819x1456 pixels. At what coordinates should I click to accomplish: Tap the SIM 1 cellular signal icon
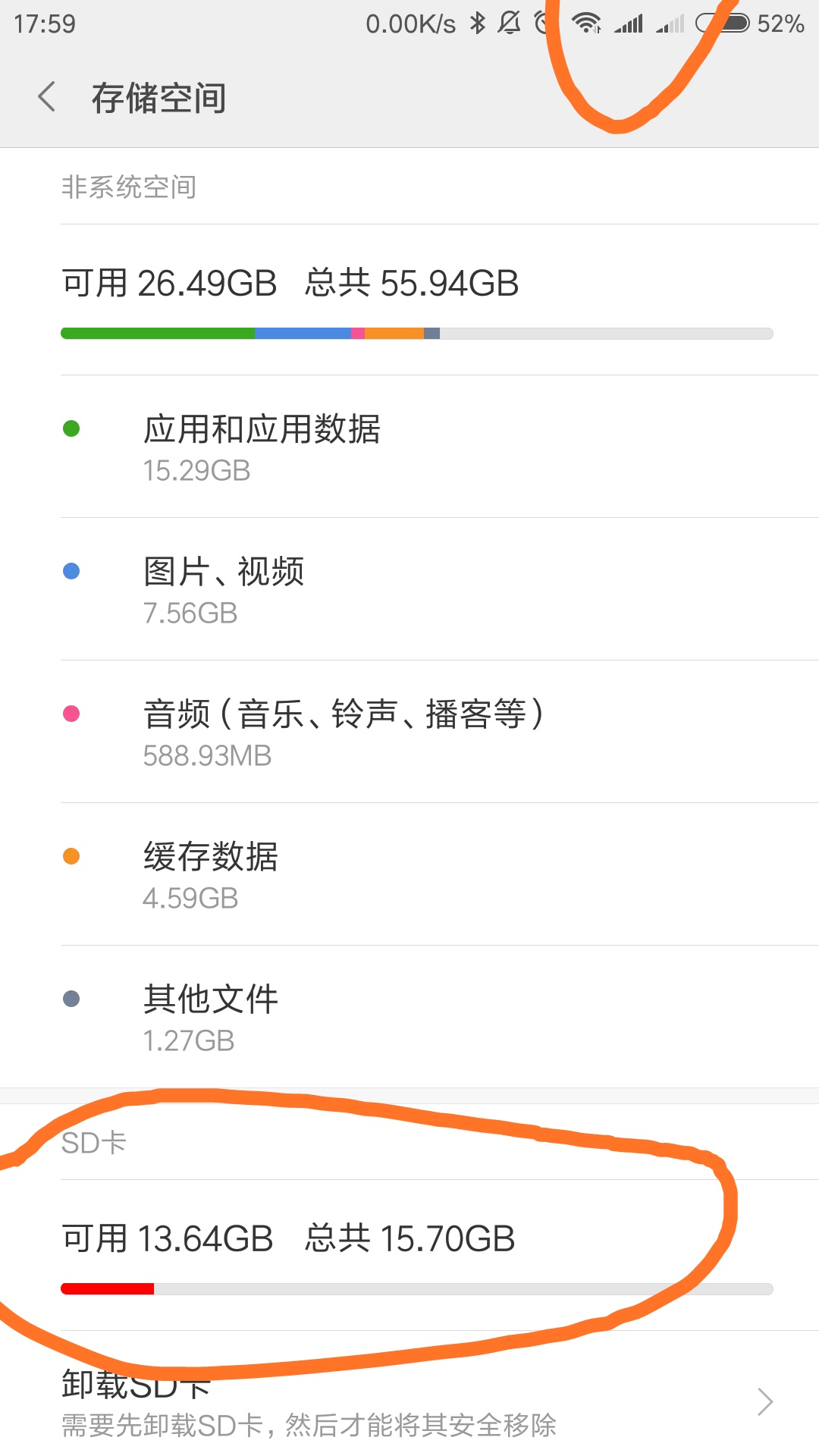click(631, 23)
